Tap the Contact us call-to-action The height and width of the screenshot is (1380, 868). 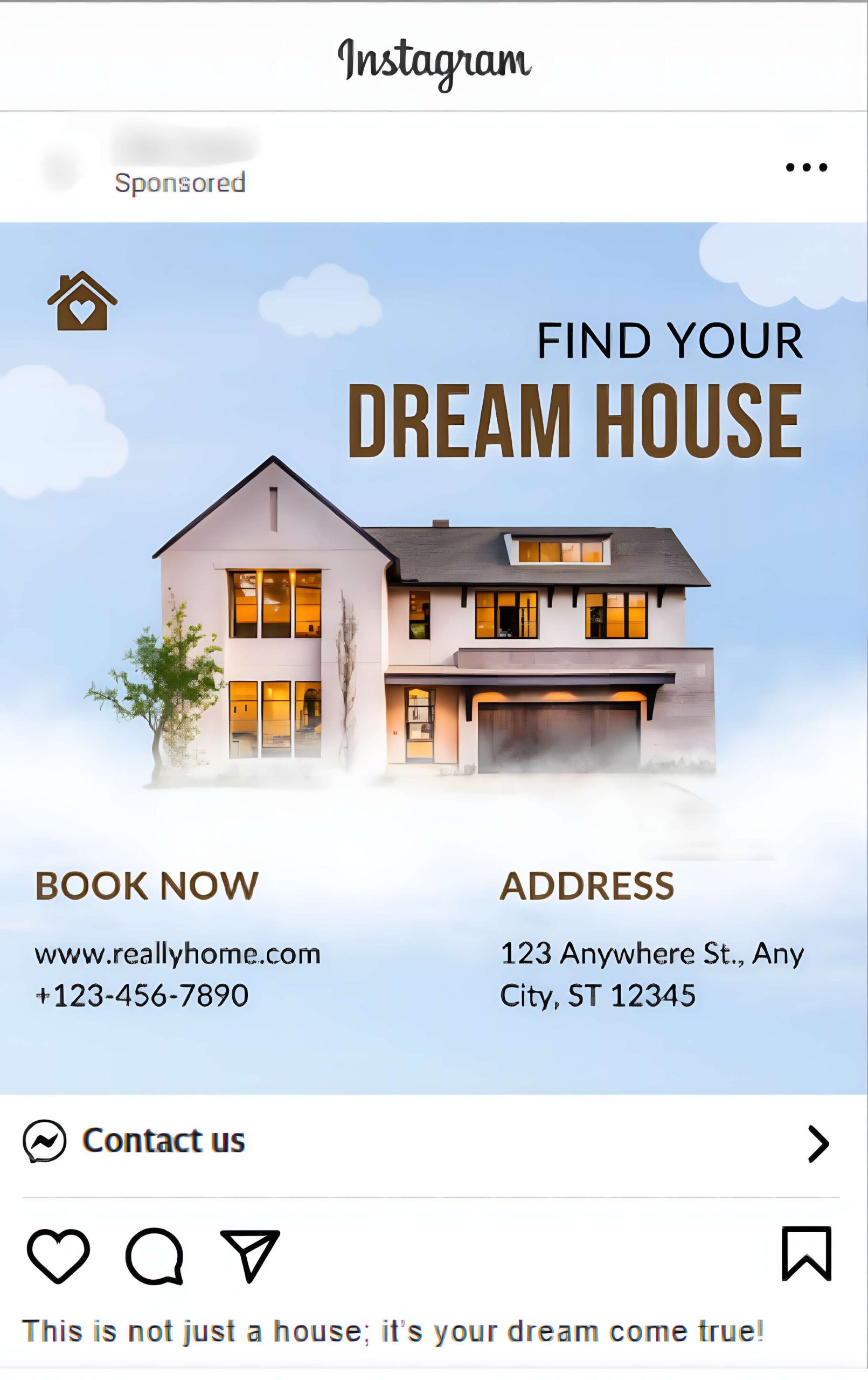pos(164,1141)
